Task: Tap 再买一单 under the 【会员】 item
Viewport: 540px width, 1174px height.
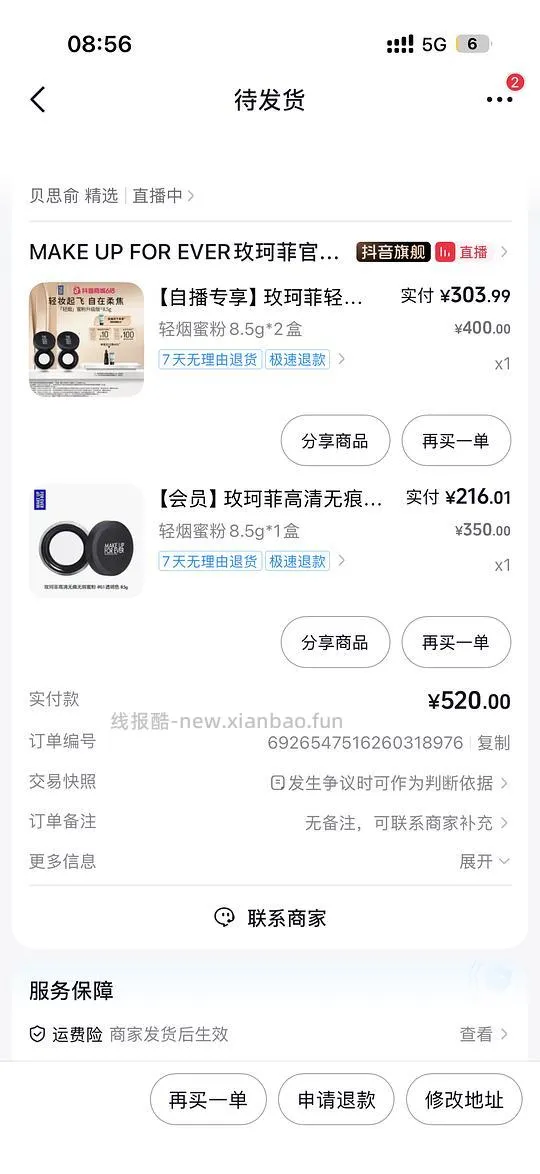Action: 456,642
